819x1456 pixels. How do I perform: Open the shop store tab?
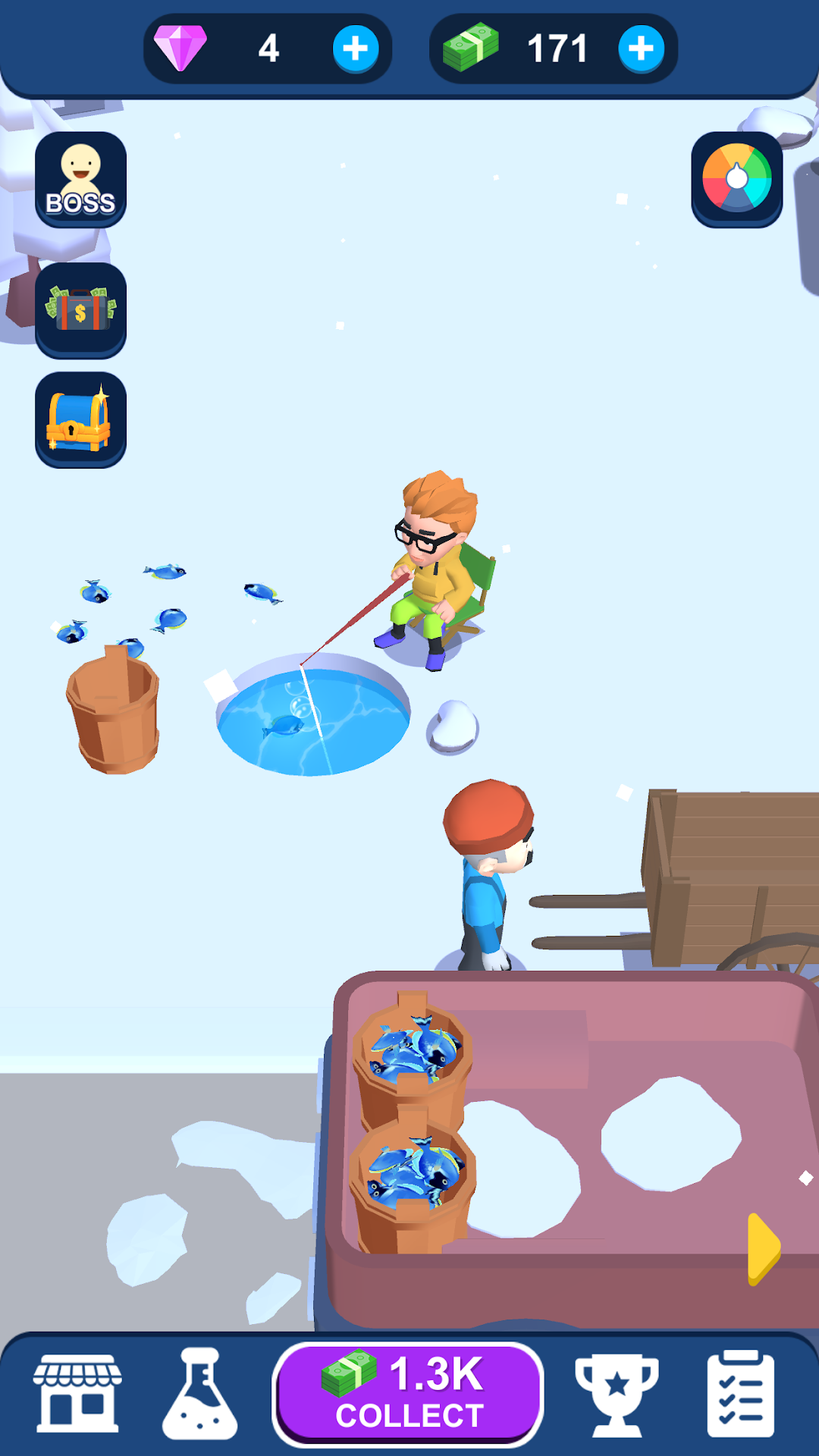(77, 1394)
